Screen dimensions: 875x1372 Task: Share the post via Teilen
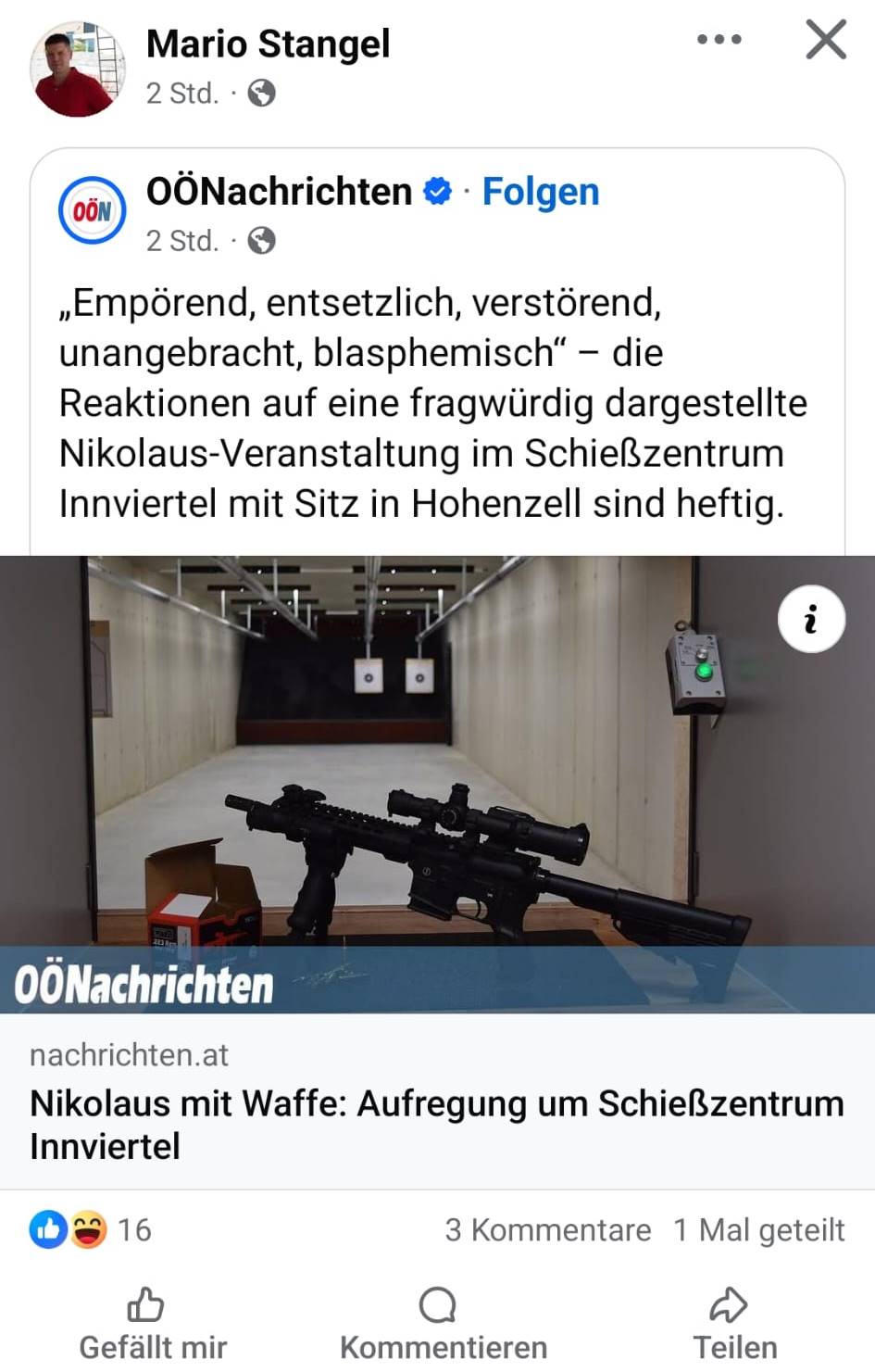pyautogui.click(x=734, y=1323)
